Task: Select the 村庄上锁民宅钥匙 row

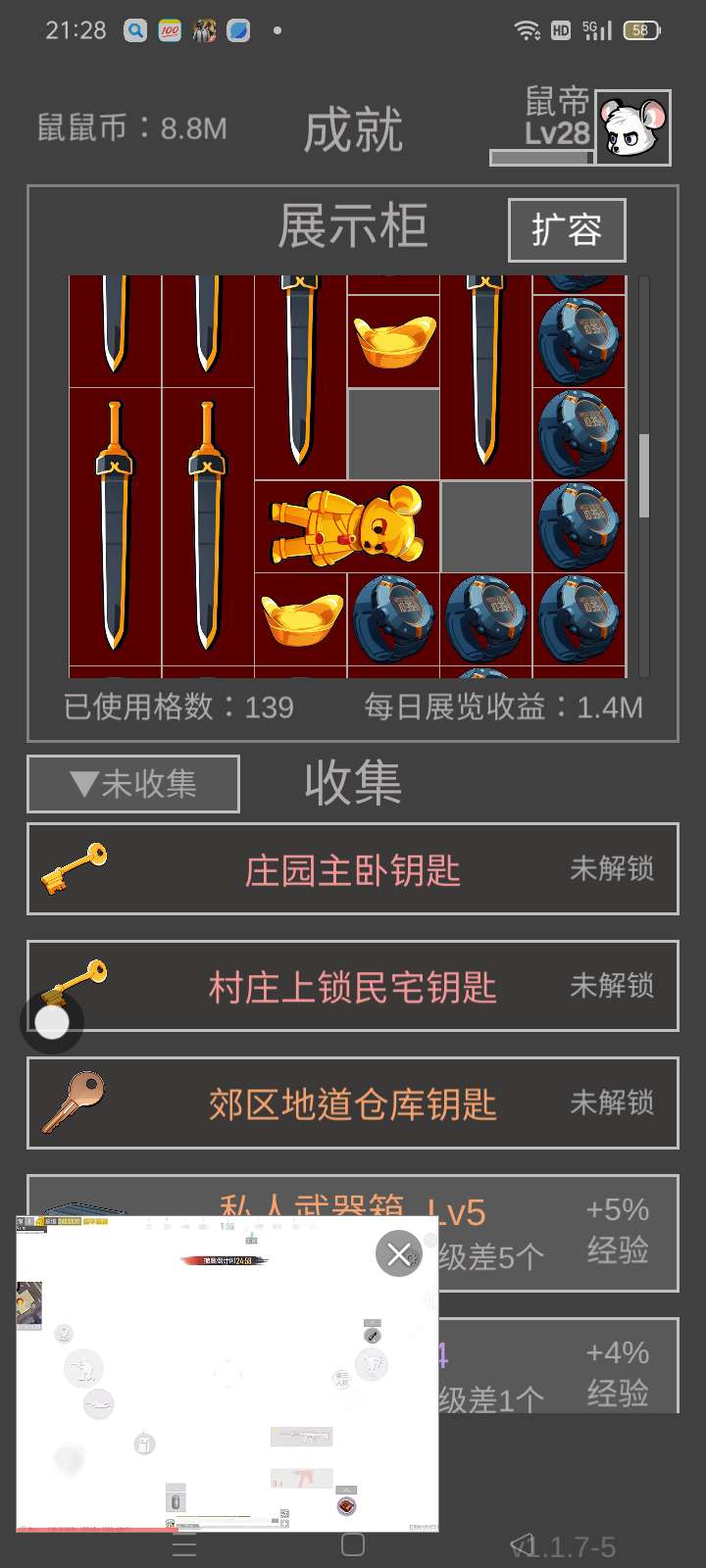Action: [x=353, y=986]
